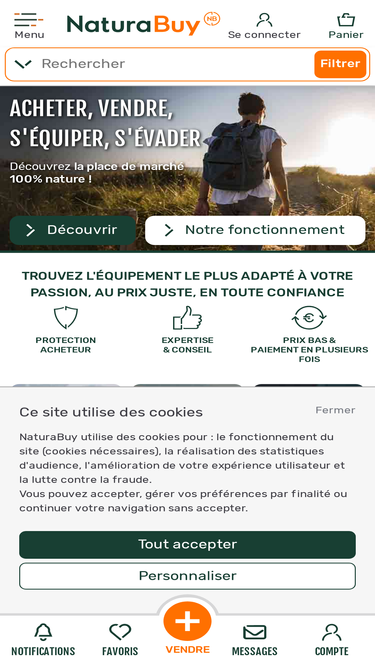The image size is (375, 667).
Task: Open the Compte tab
Action: [x=332, y=639]
